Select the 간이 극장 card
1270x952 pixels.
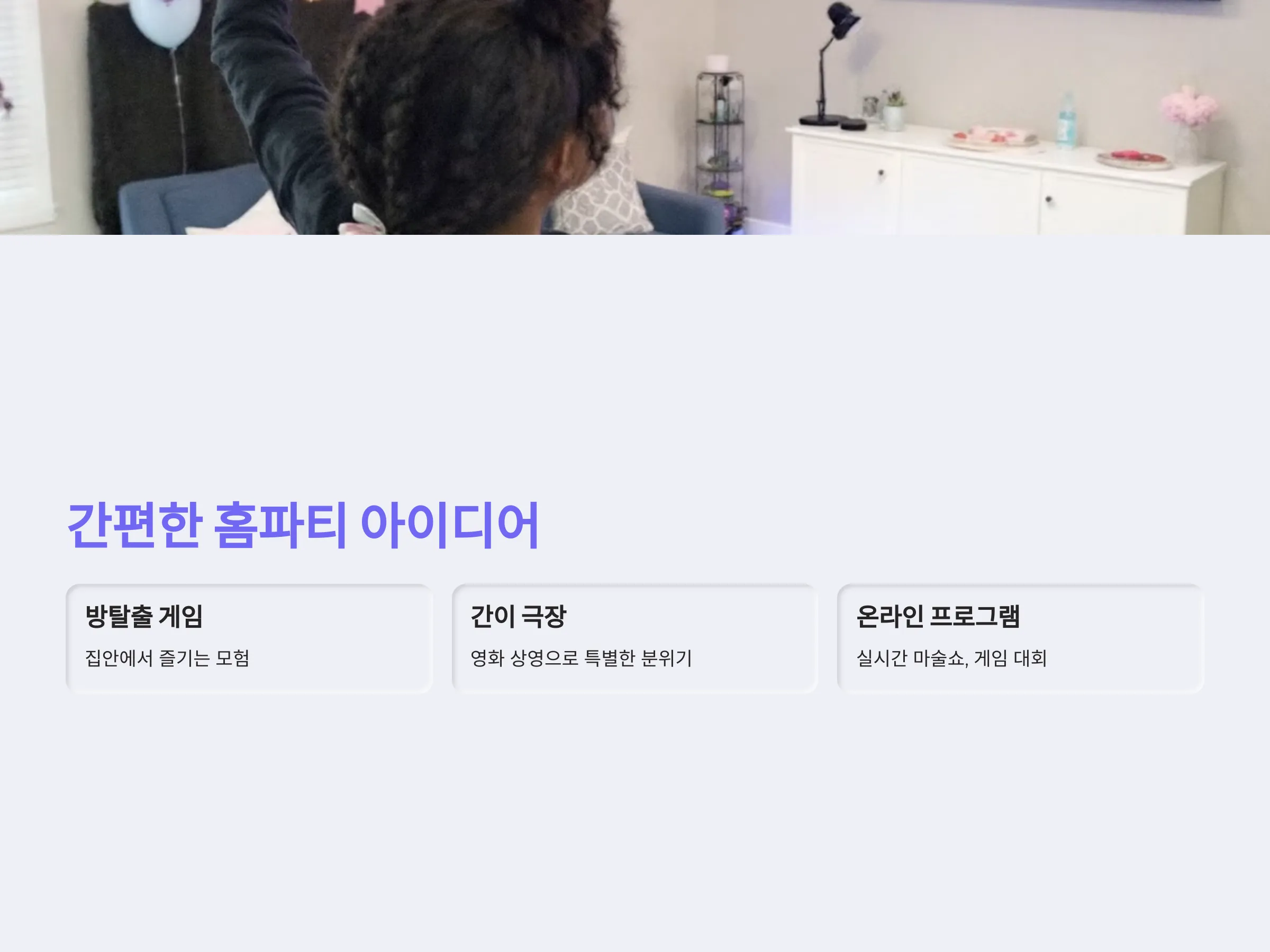(634, 638)
